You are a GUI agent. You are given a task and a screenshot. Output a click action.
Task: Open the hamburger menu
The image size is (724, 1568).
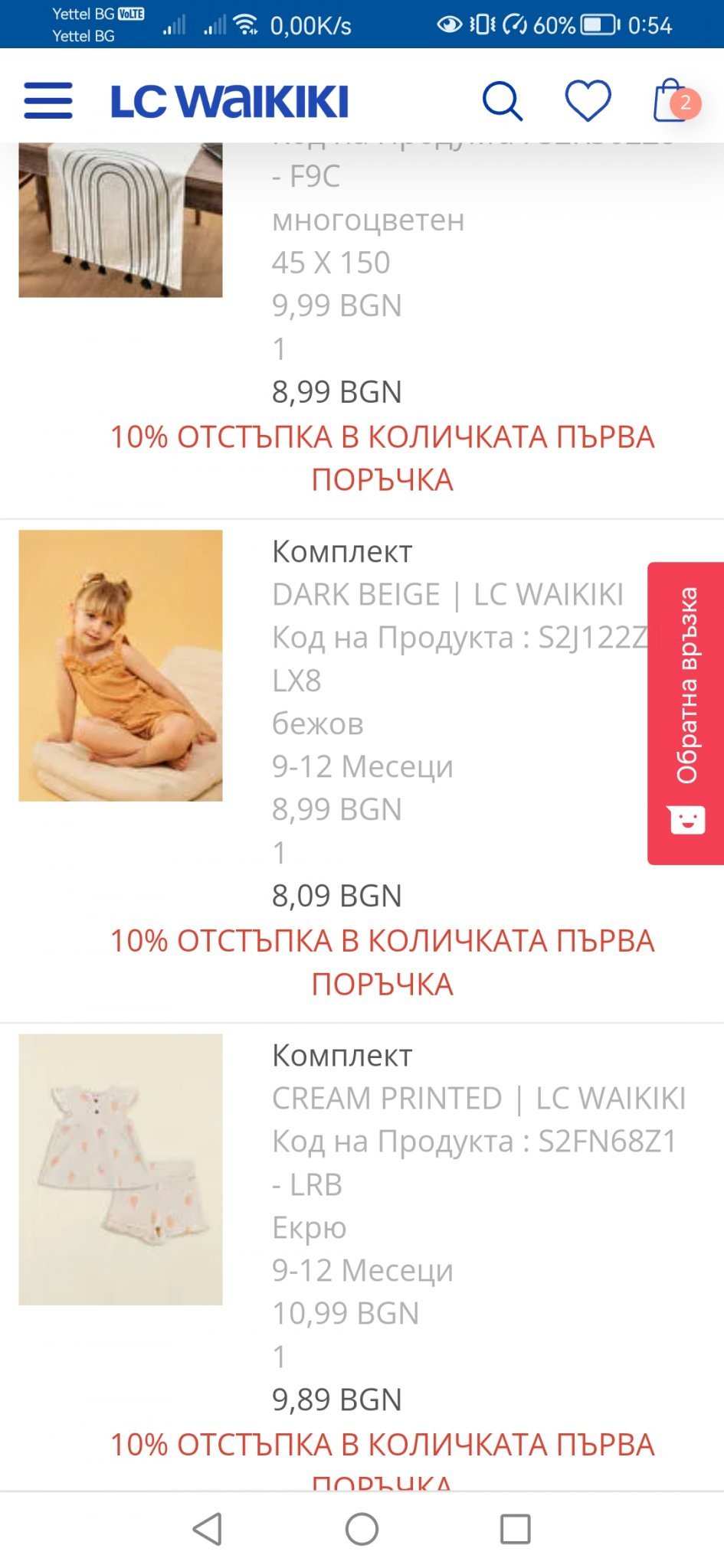48,100
